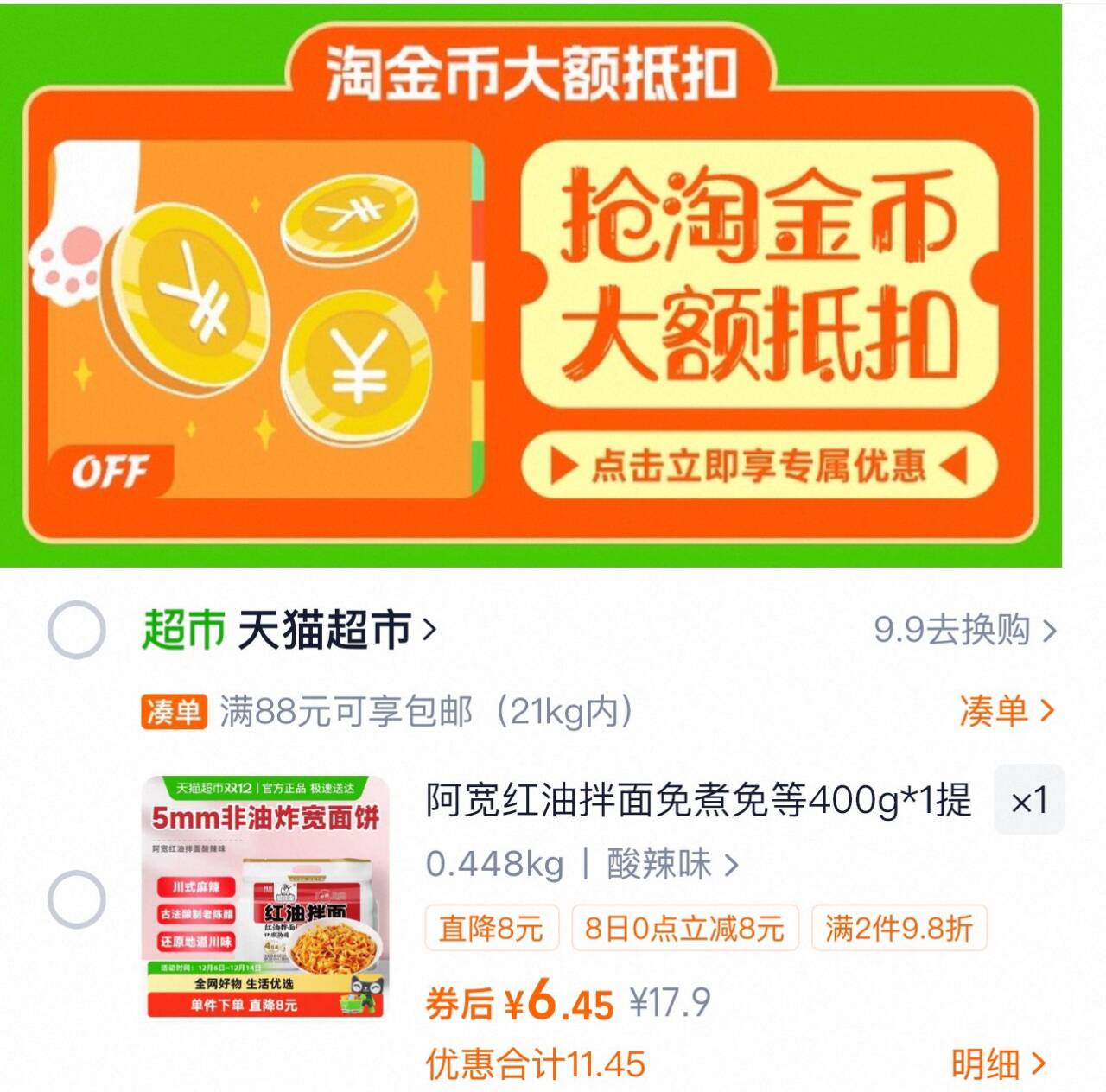Select all items from 天猫超市
1106x1092 pixels.
(76, 630)
